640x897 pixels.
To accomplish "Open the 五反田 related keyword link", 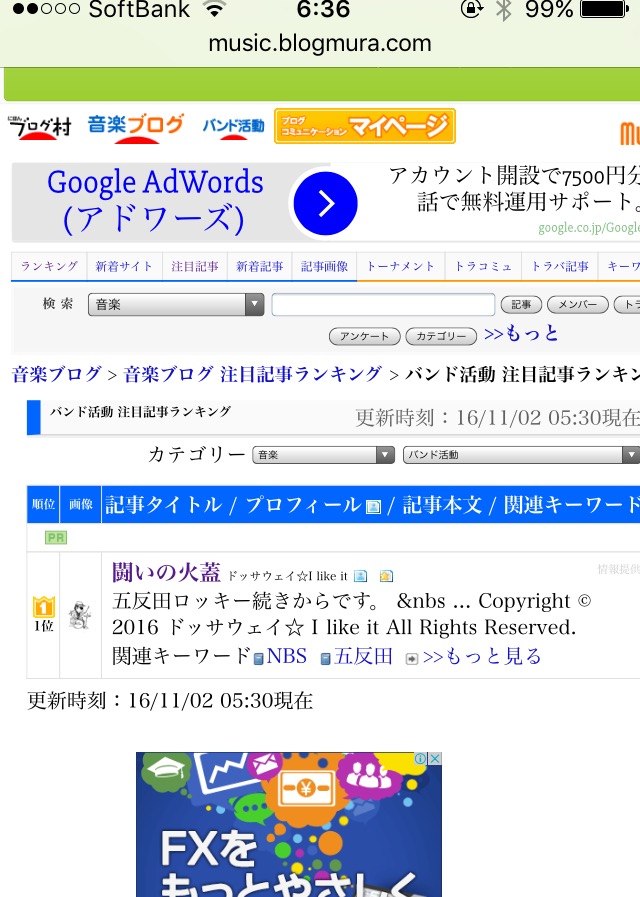I will click(363, 657).
